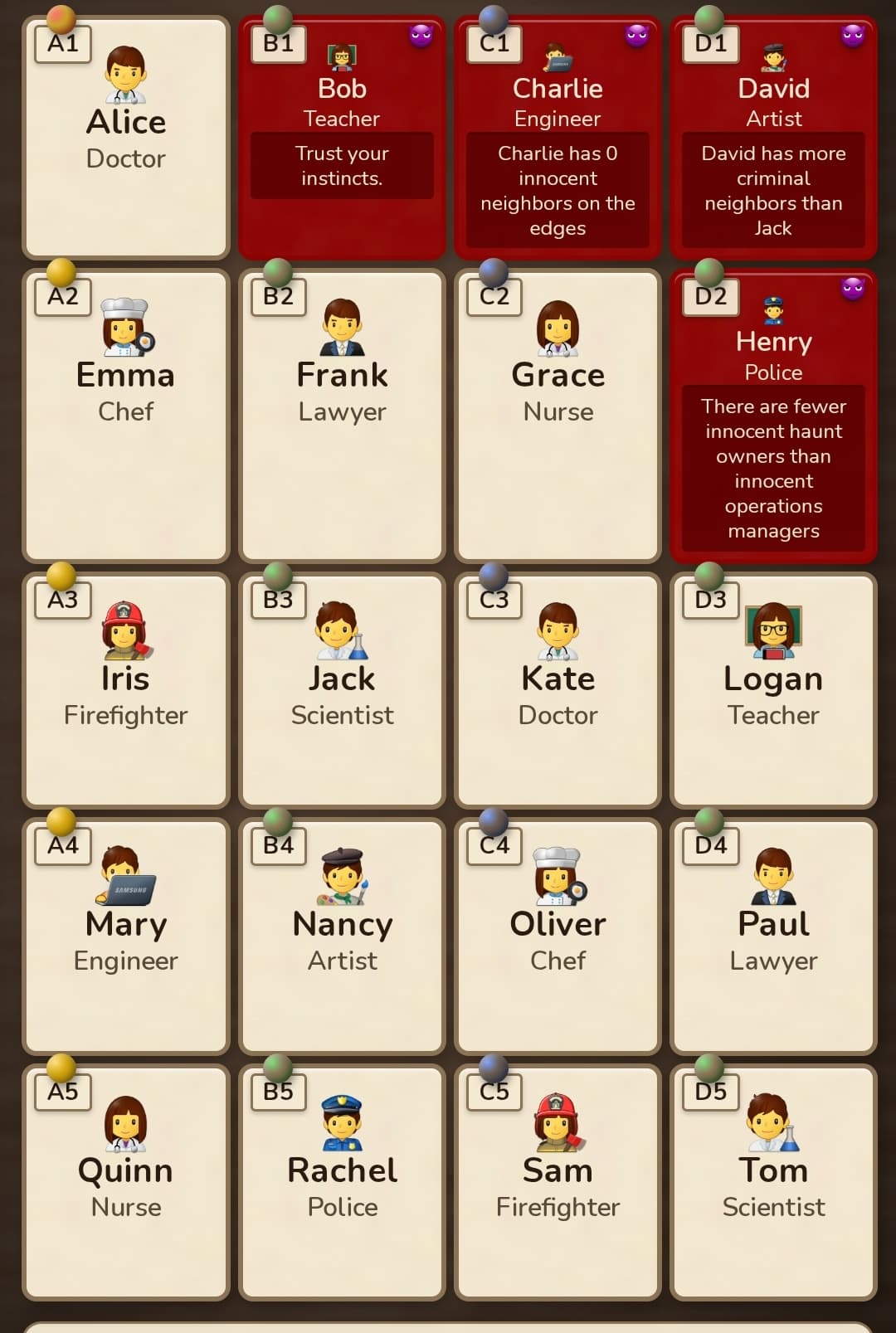Screen dimensions: 896x1333
Task: Open Nancy the Artist card
Action: (x=342, y=936)
